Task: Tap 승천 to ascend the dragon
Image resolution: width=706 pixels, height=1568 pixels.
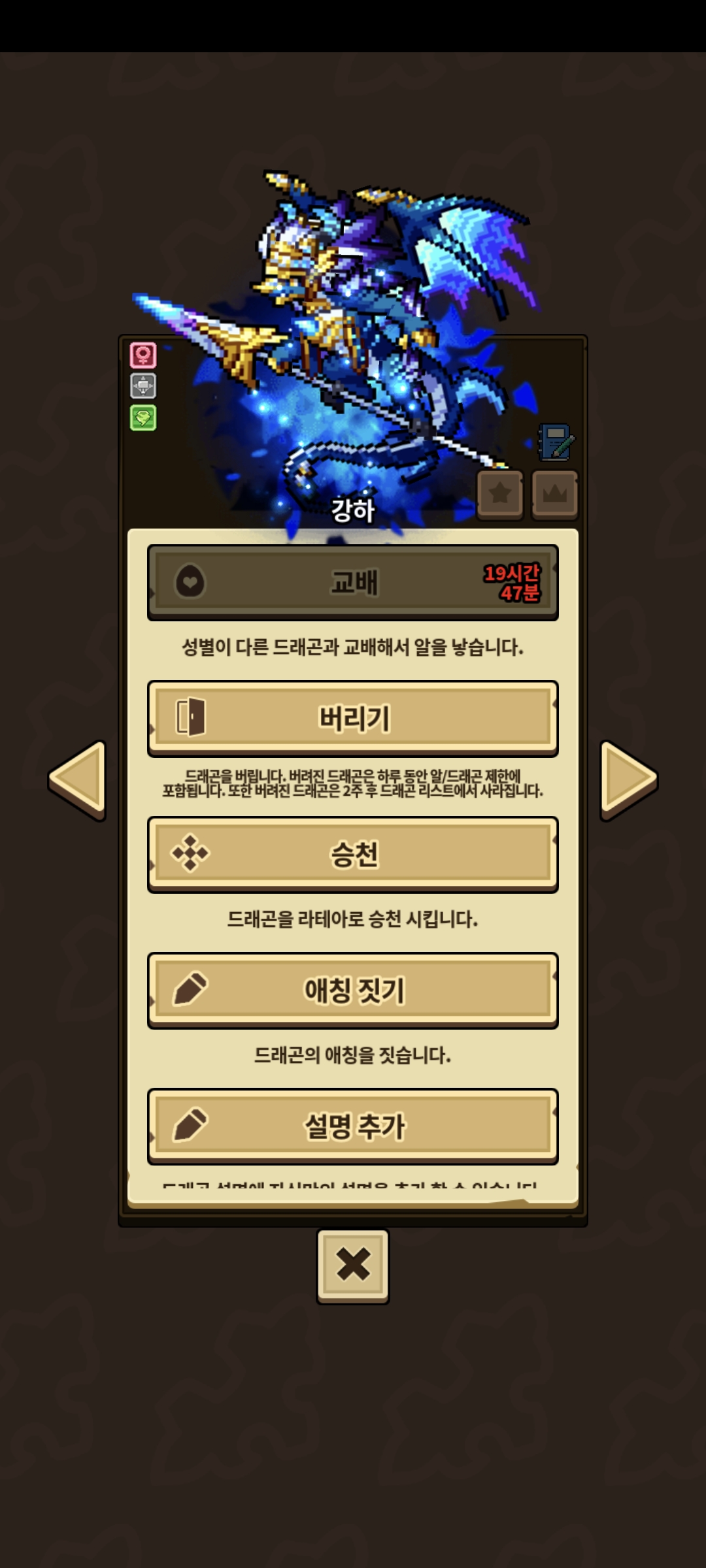Action: 353,854
